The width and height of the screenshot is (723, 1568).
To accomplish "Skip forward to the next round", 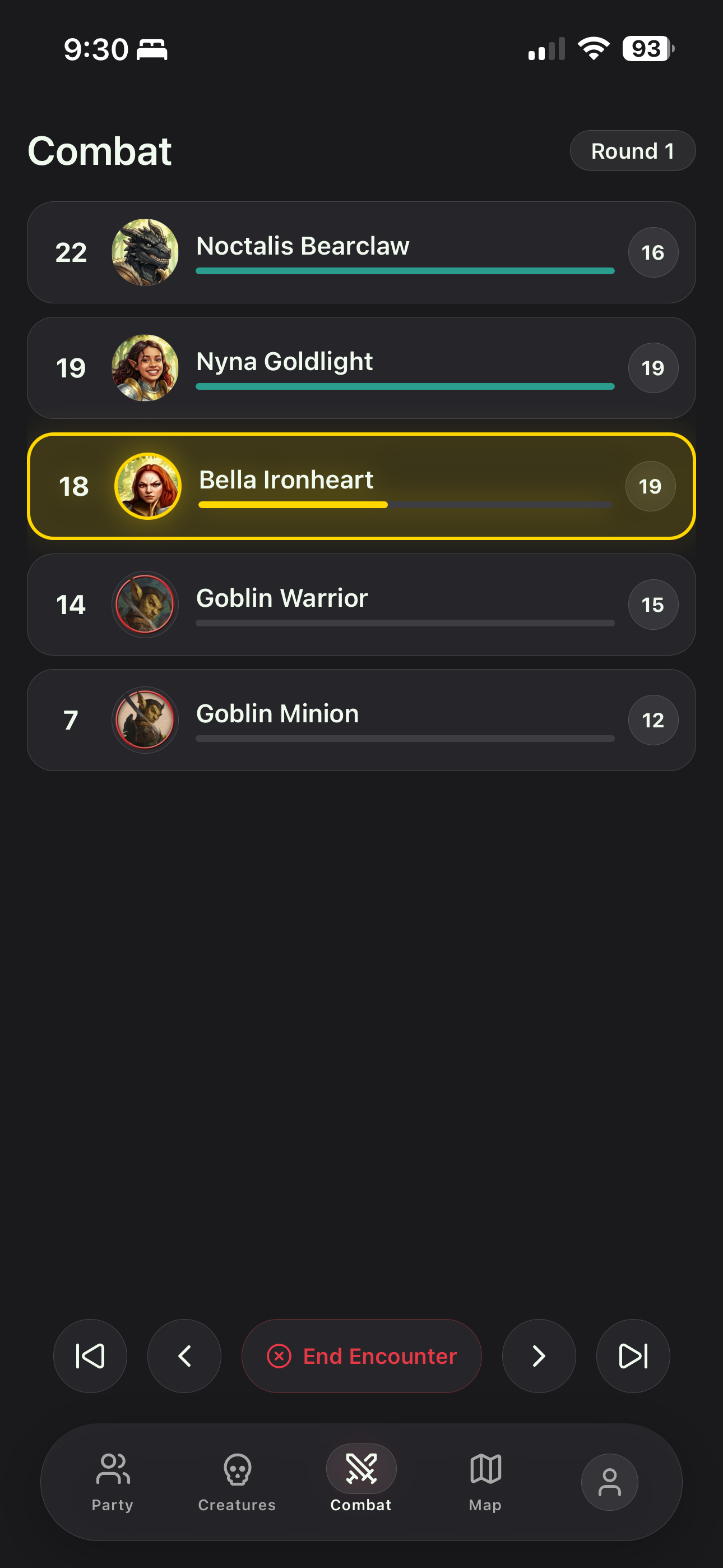I will point(633,1356).
